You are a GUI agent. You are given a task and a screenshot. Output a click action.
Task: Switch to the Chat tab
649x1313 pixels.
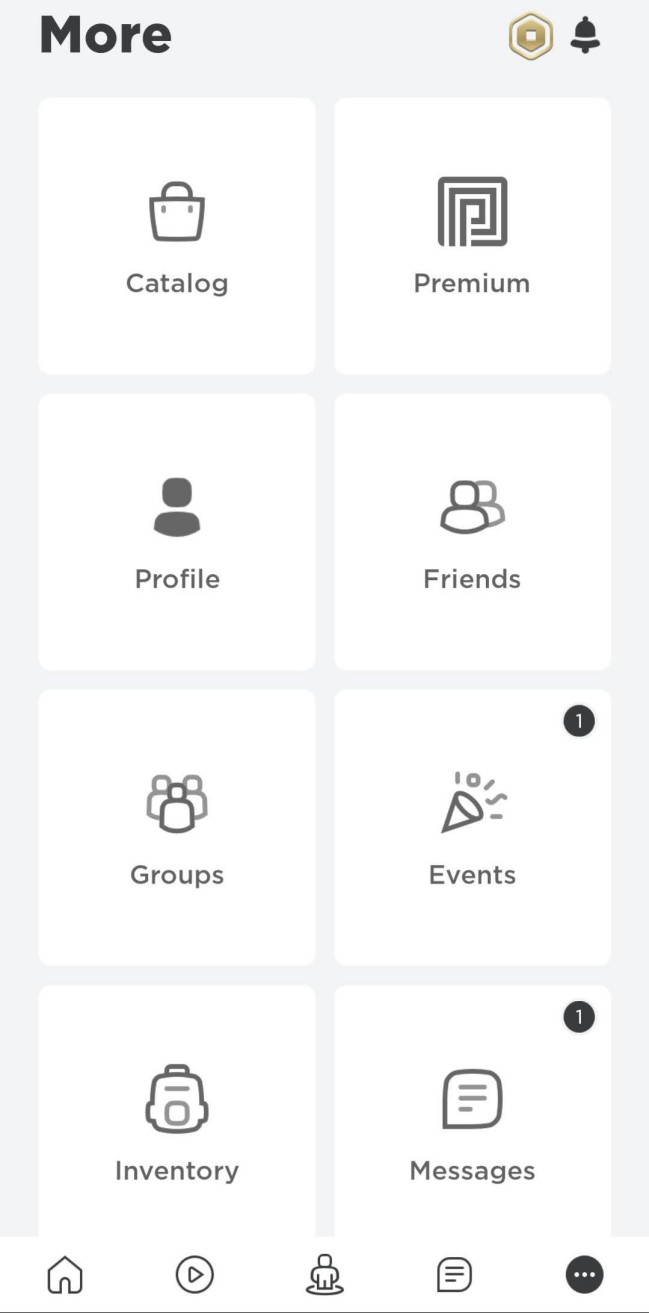click(x=455, y=1274)
